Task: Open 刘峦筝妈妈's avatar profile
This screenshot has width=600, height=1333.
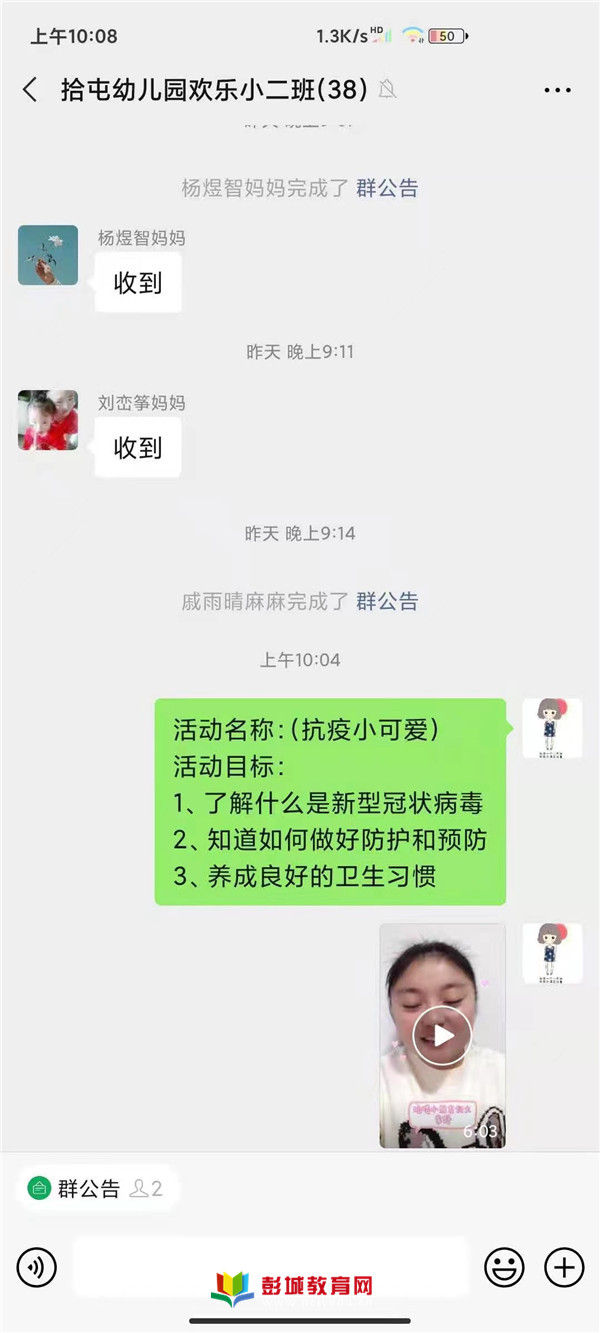Action: pyautogui.click(x=48, y=420)
